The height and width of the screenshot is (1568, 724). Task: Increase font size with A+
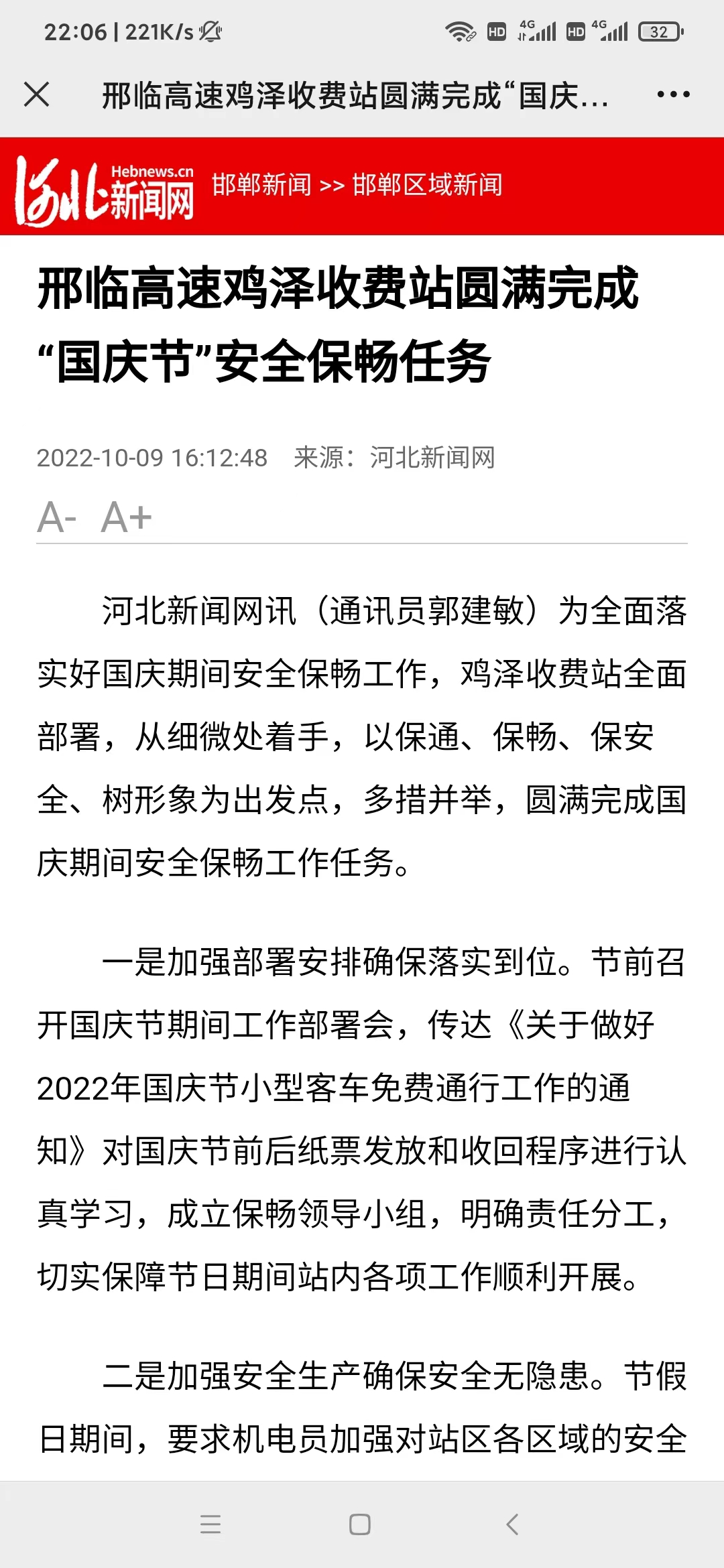point(126,517)
